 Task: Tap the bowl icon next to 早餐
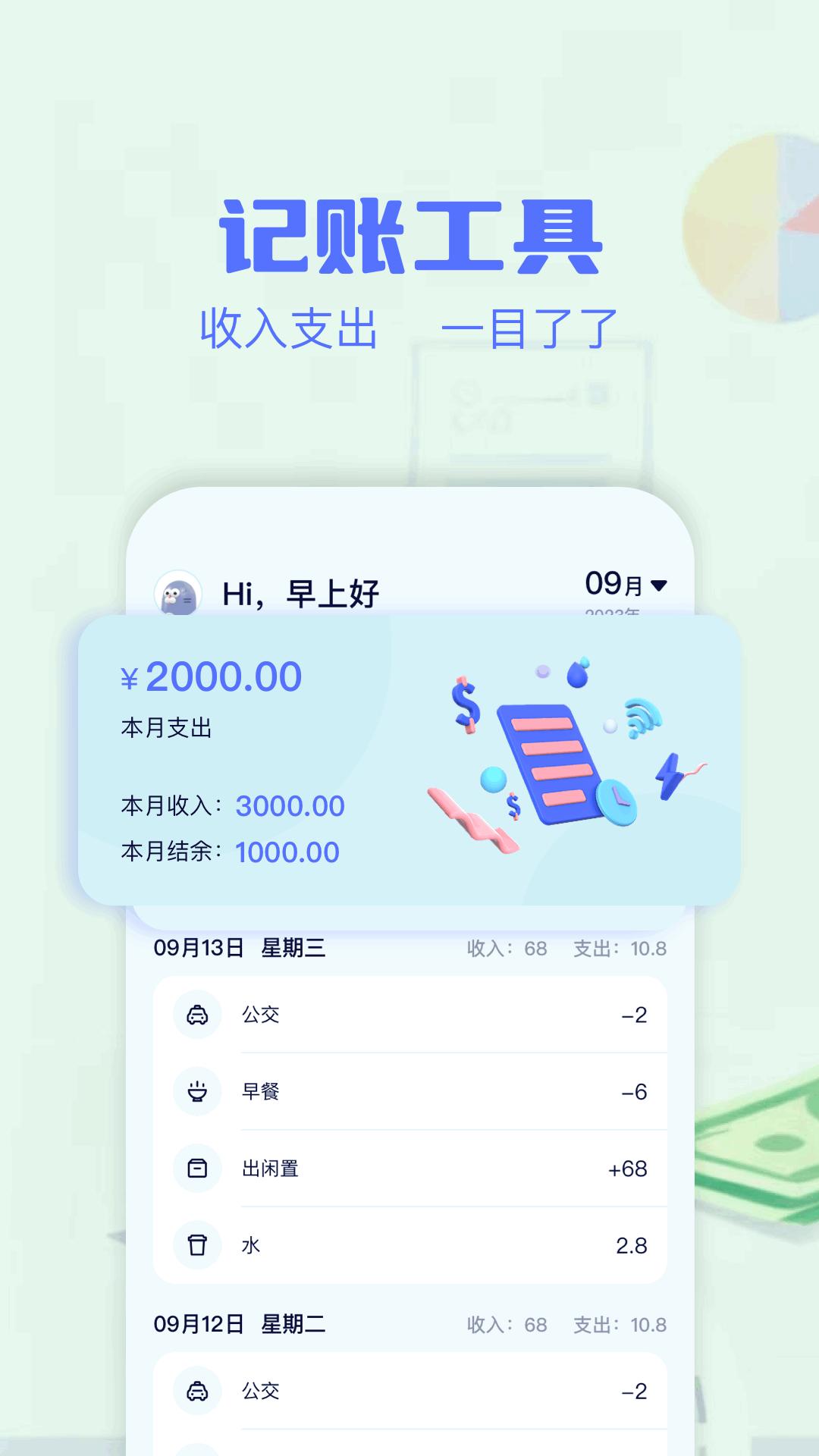[196, 1091]
